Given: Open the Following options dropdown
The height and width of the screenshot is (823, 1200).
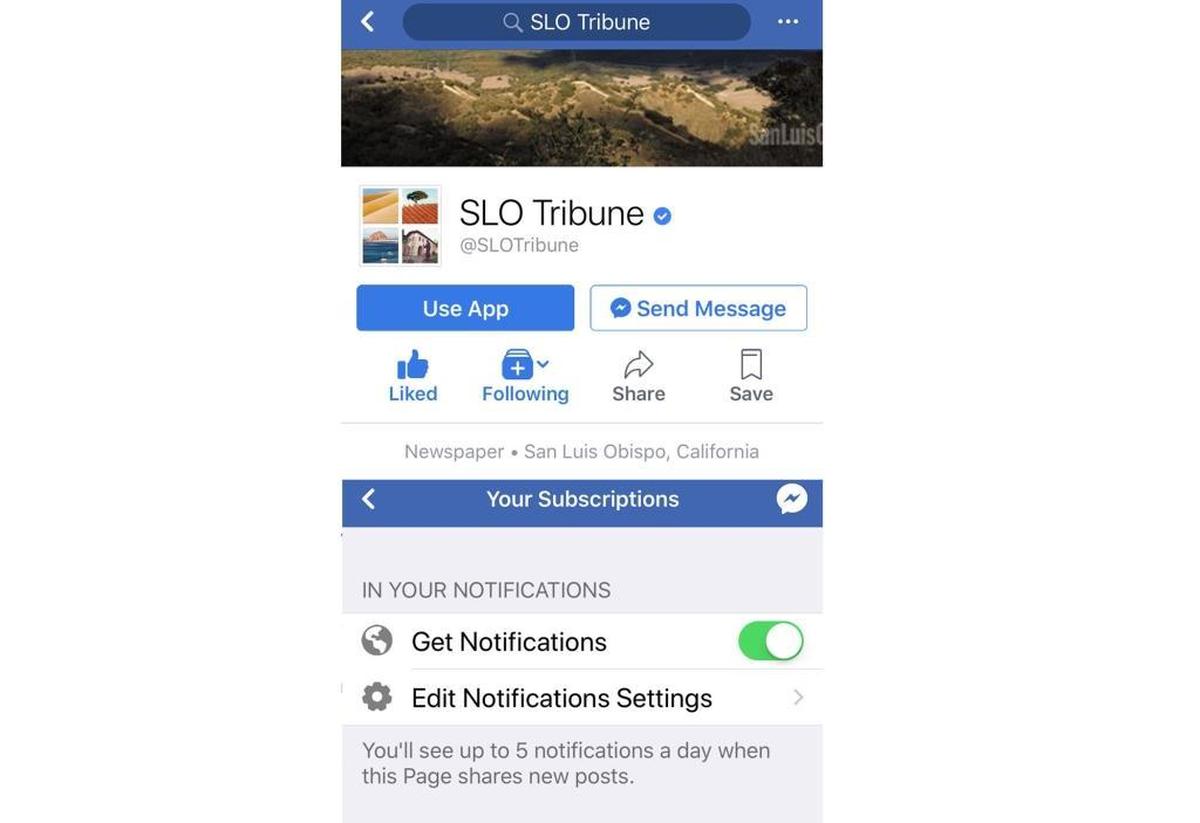Looking at the screenshot, I should coord(525,376).
